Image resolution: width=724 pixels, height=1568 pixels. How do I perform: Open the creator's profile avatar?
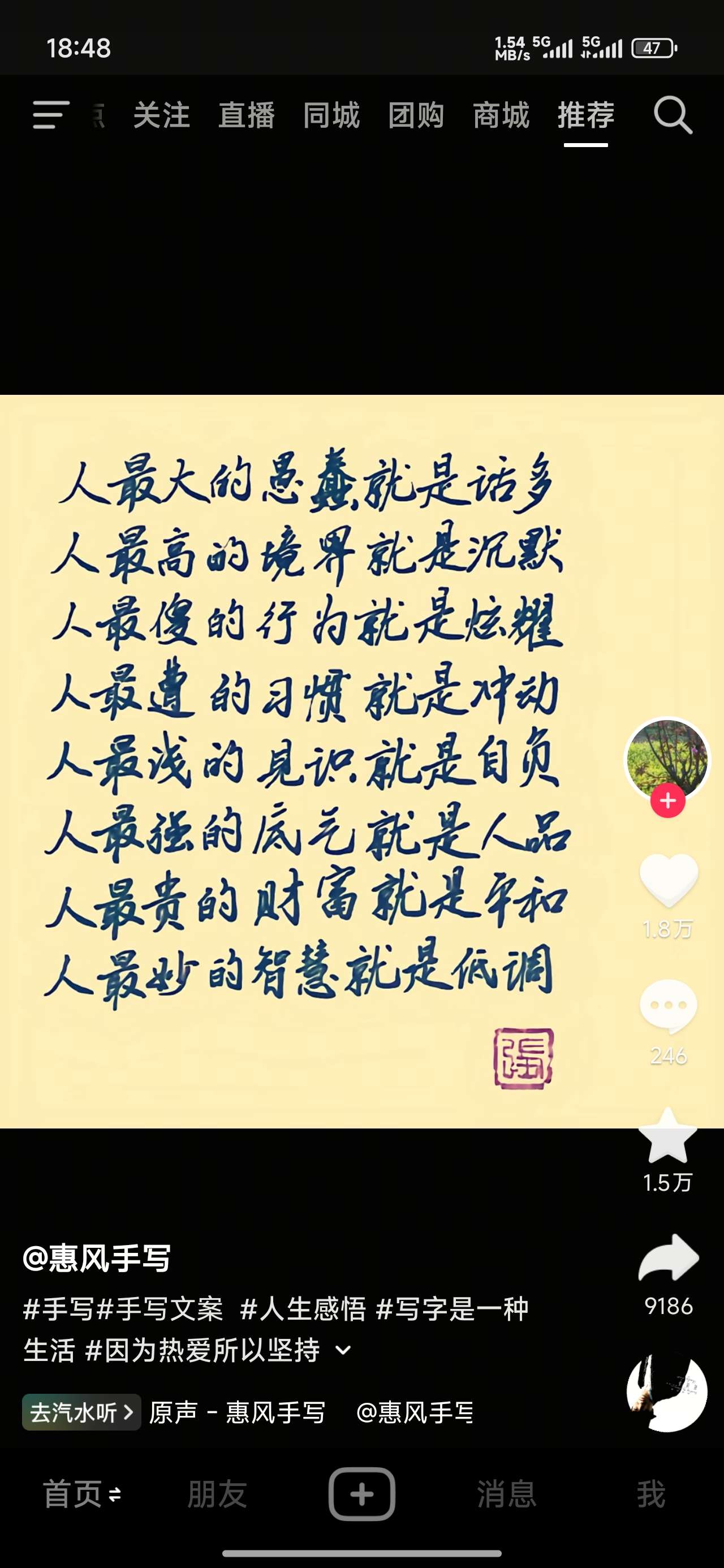pyautogui.click(x=667, y=758)
